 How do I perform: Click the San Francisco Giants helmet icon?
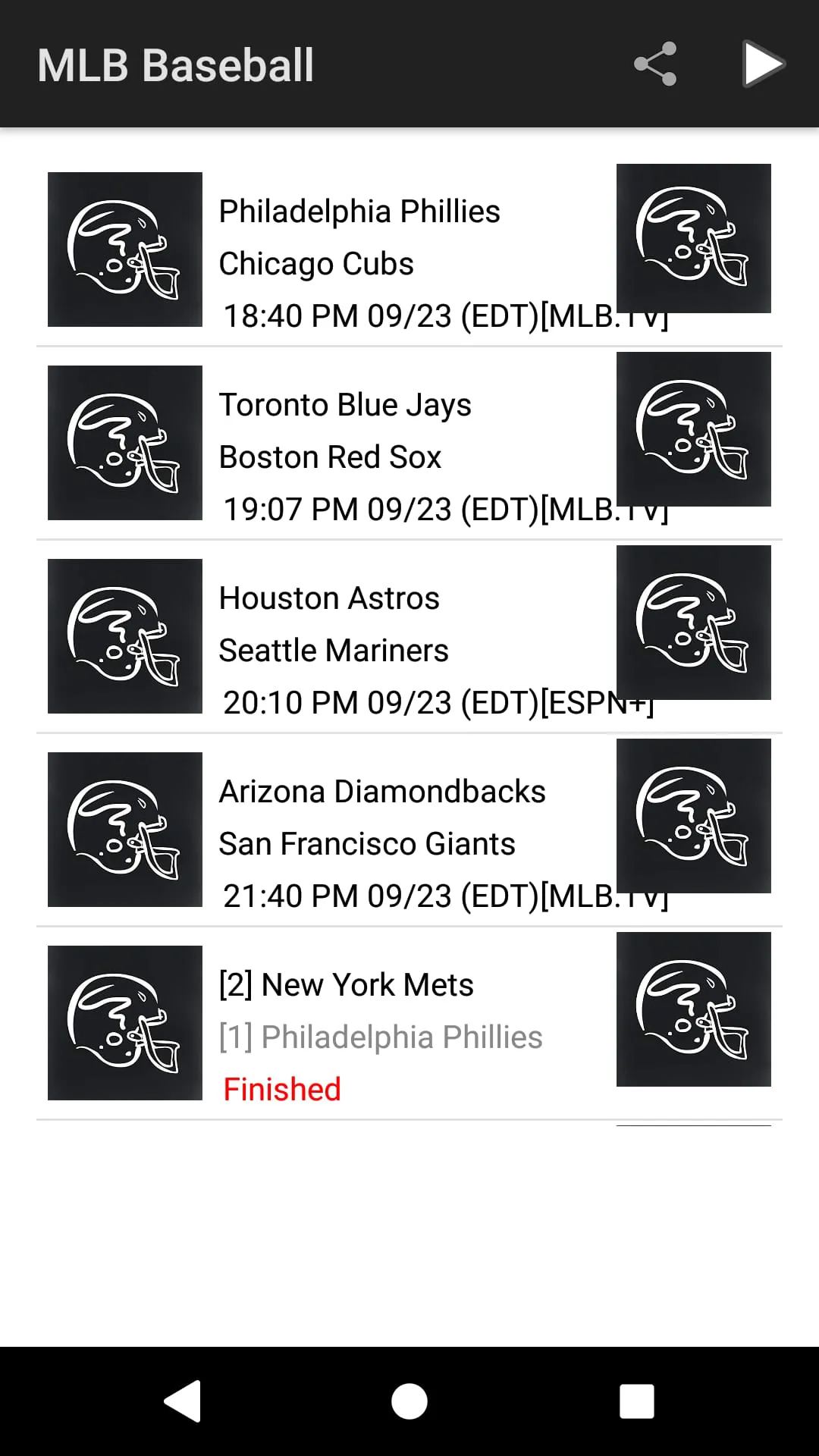(x=693, y=815)
